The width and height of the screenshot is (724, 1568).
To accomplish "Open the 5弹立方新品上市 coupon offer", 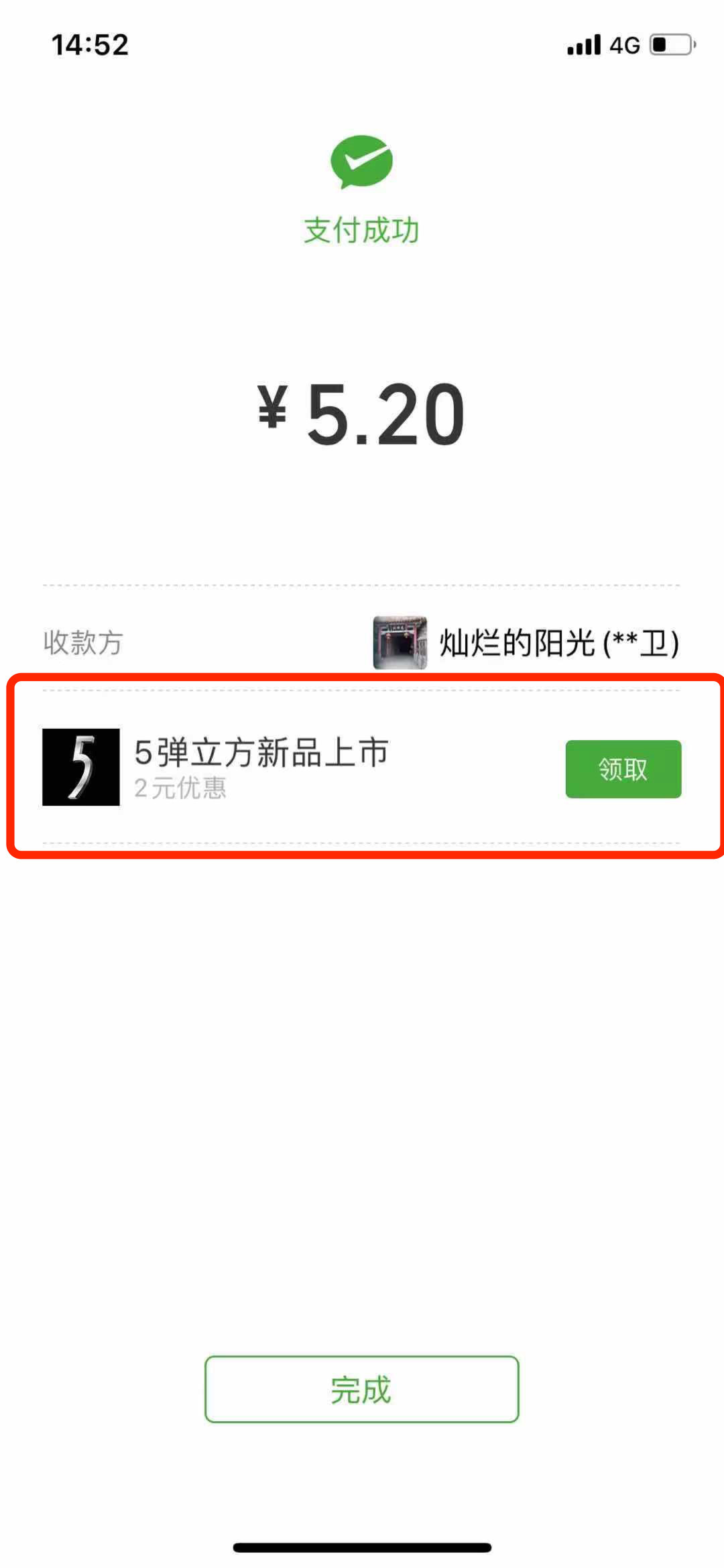I will 261,766.
